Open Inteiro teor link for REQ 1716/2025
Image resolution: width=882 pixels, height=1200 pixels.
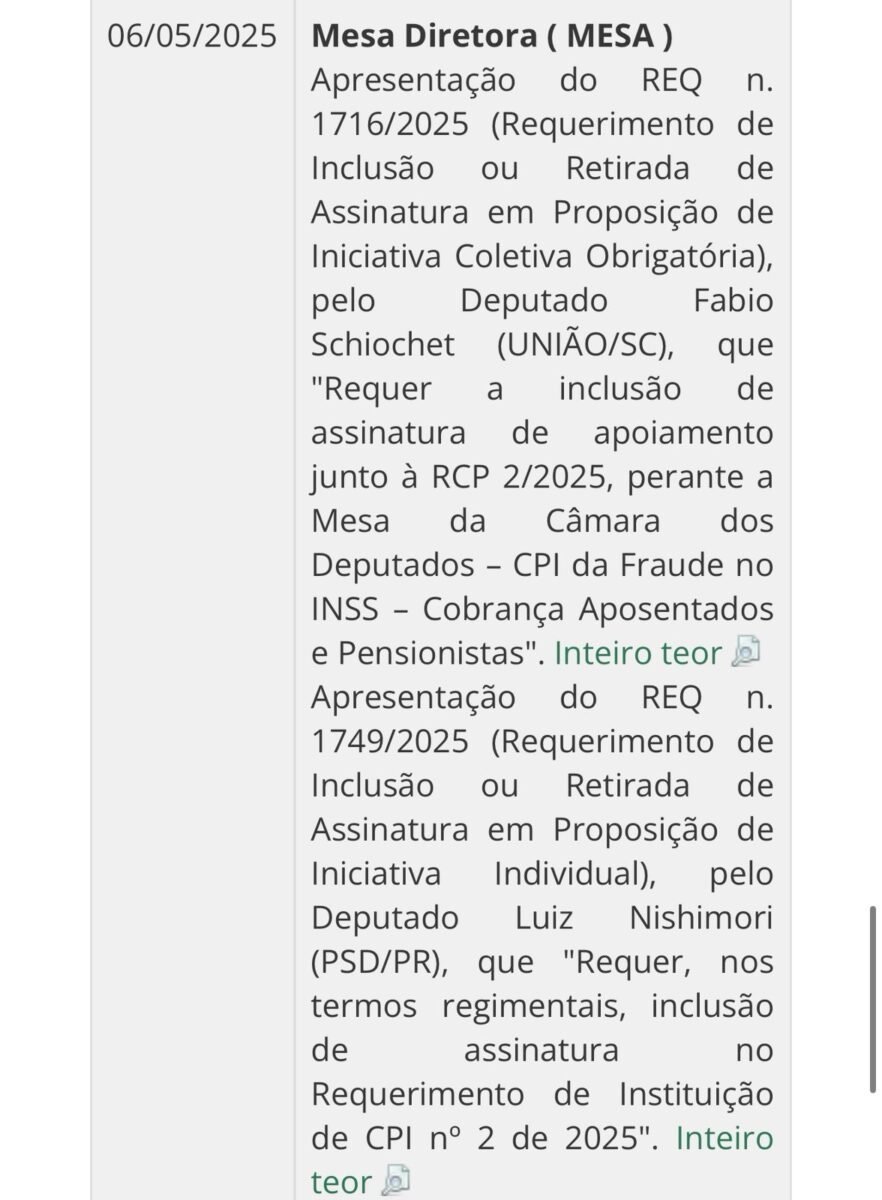638,653
